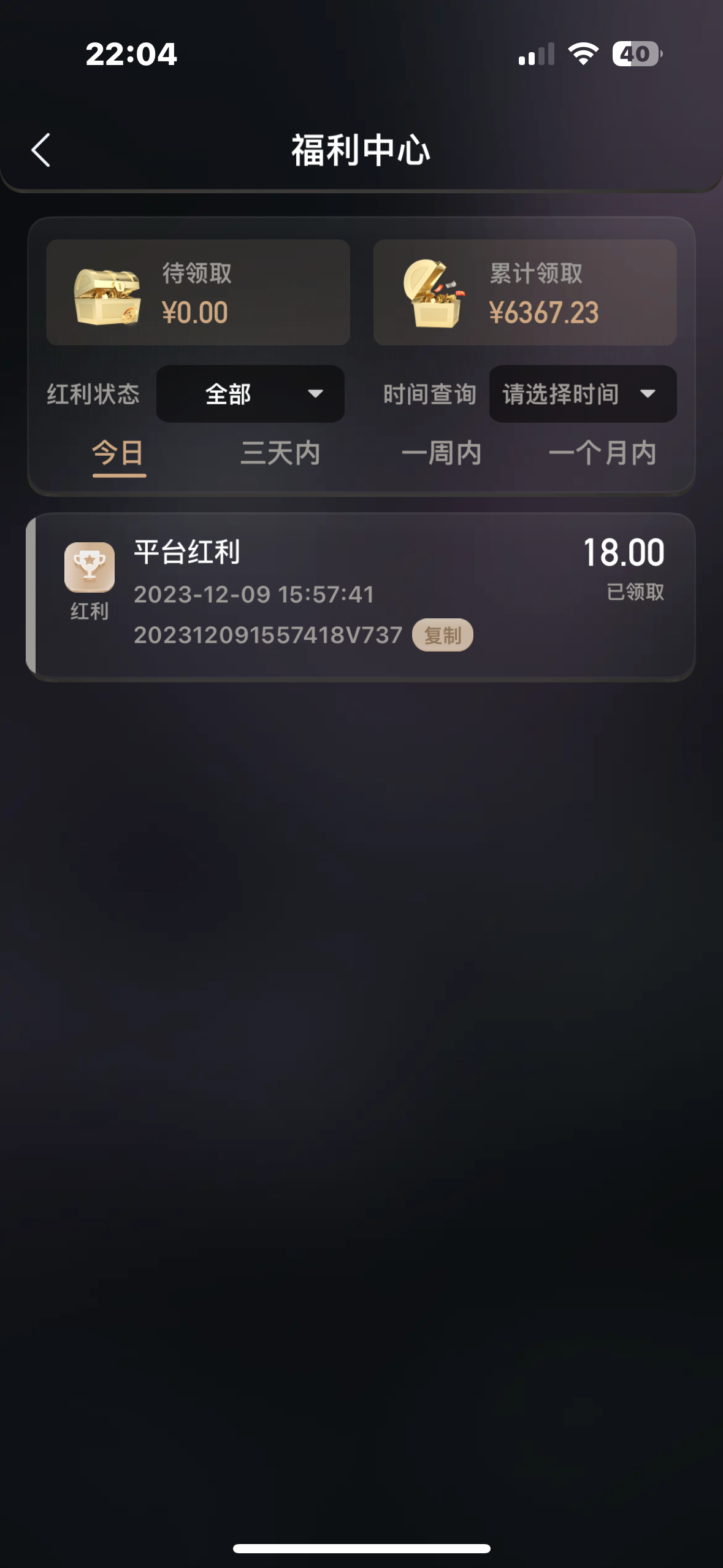This screenshot has width=723, height=1568.
Task: Click the open coin box icon beside 累计领取
Action: [435, 293]
